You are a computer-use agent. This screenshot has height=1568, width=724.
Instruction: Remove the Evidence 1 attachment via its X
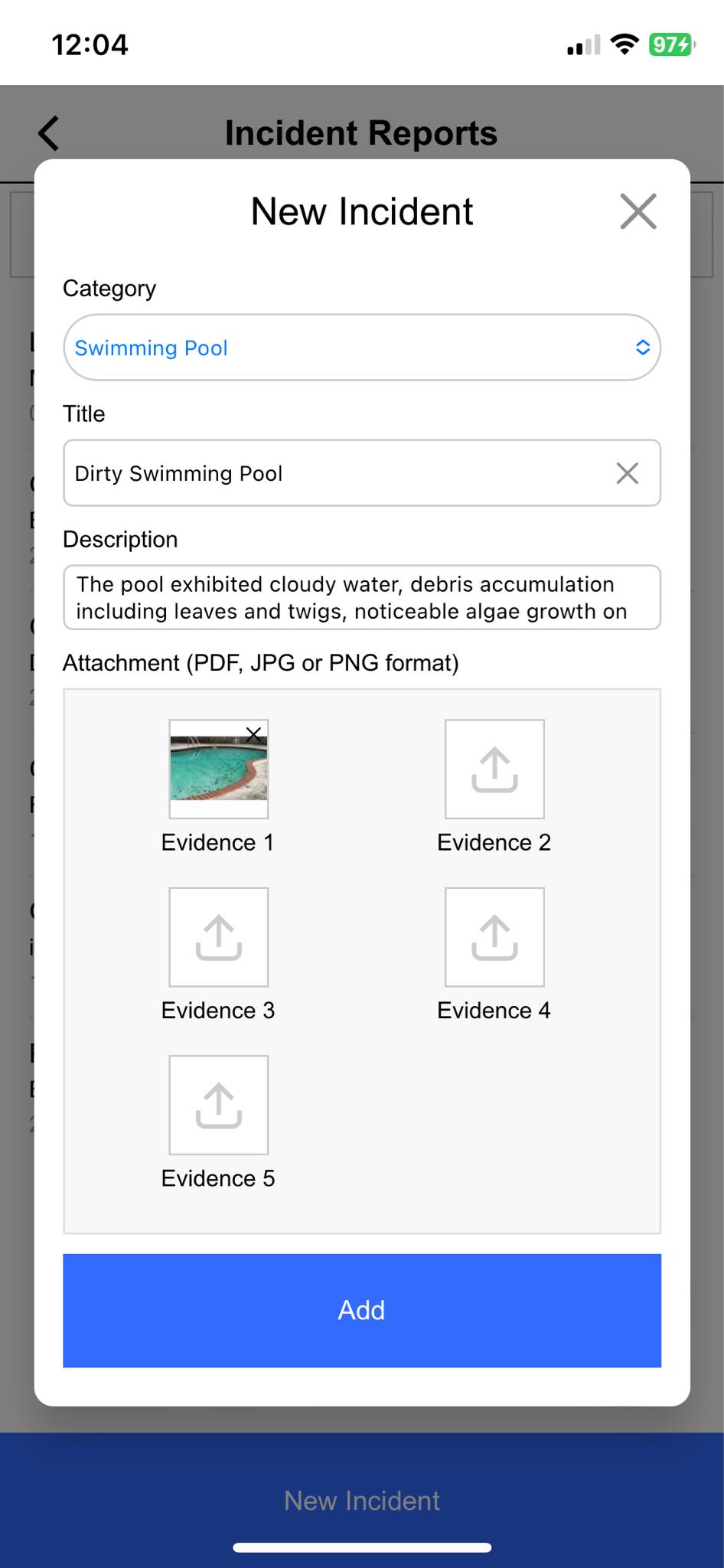(253, 733)
